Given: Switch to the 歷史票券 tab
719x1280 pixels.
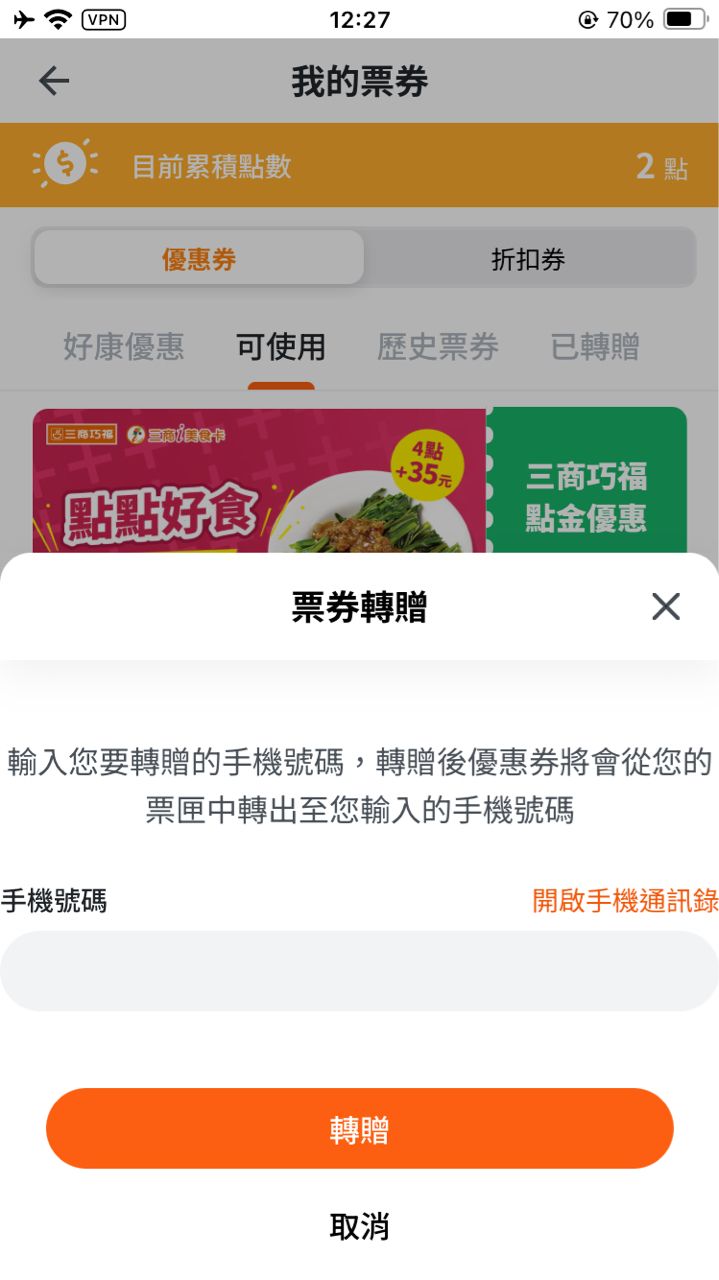Looking at the screenshot, I should pos(437,347).
